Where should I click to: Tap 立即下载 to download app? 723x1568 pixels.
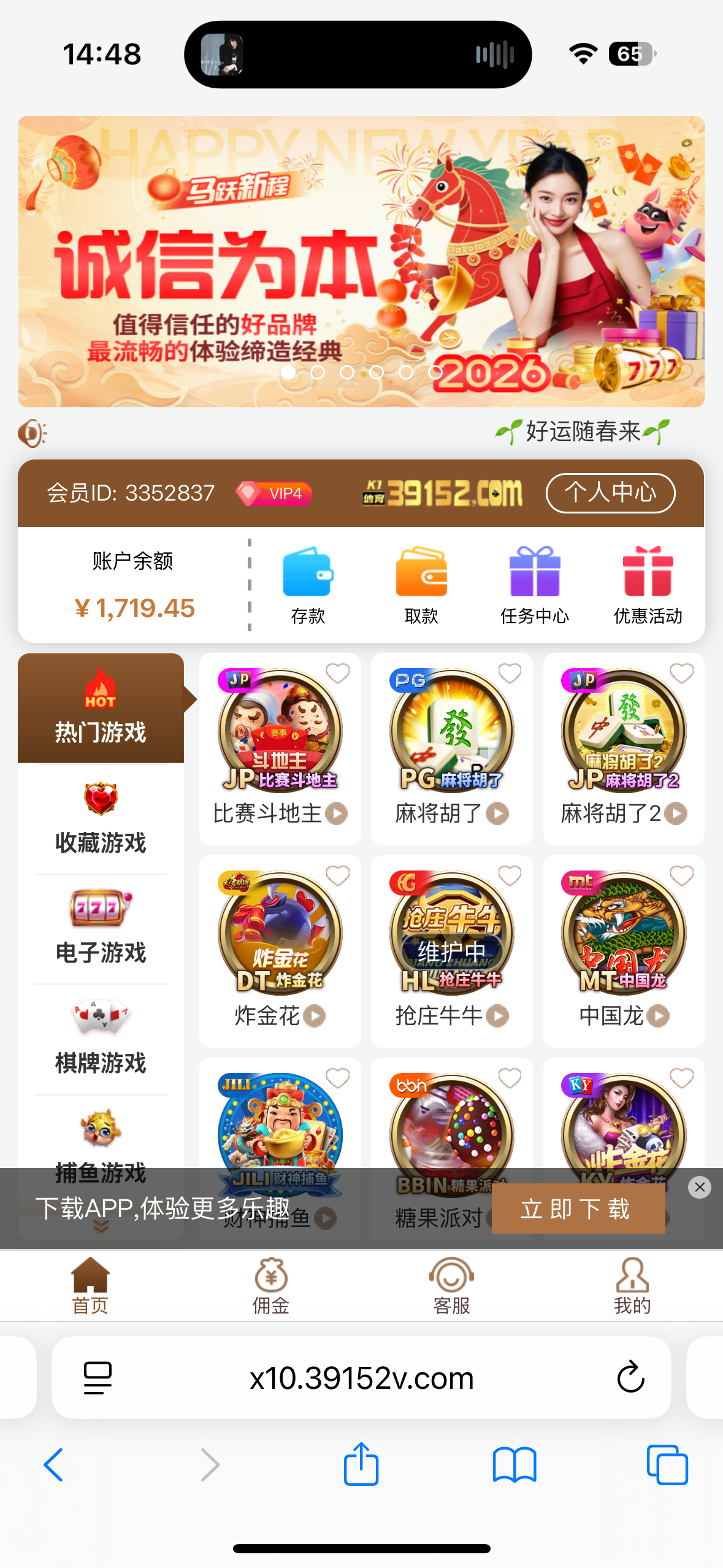click(578, 1209)
